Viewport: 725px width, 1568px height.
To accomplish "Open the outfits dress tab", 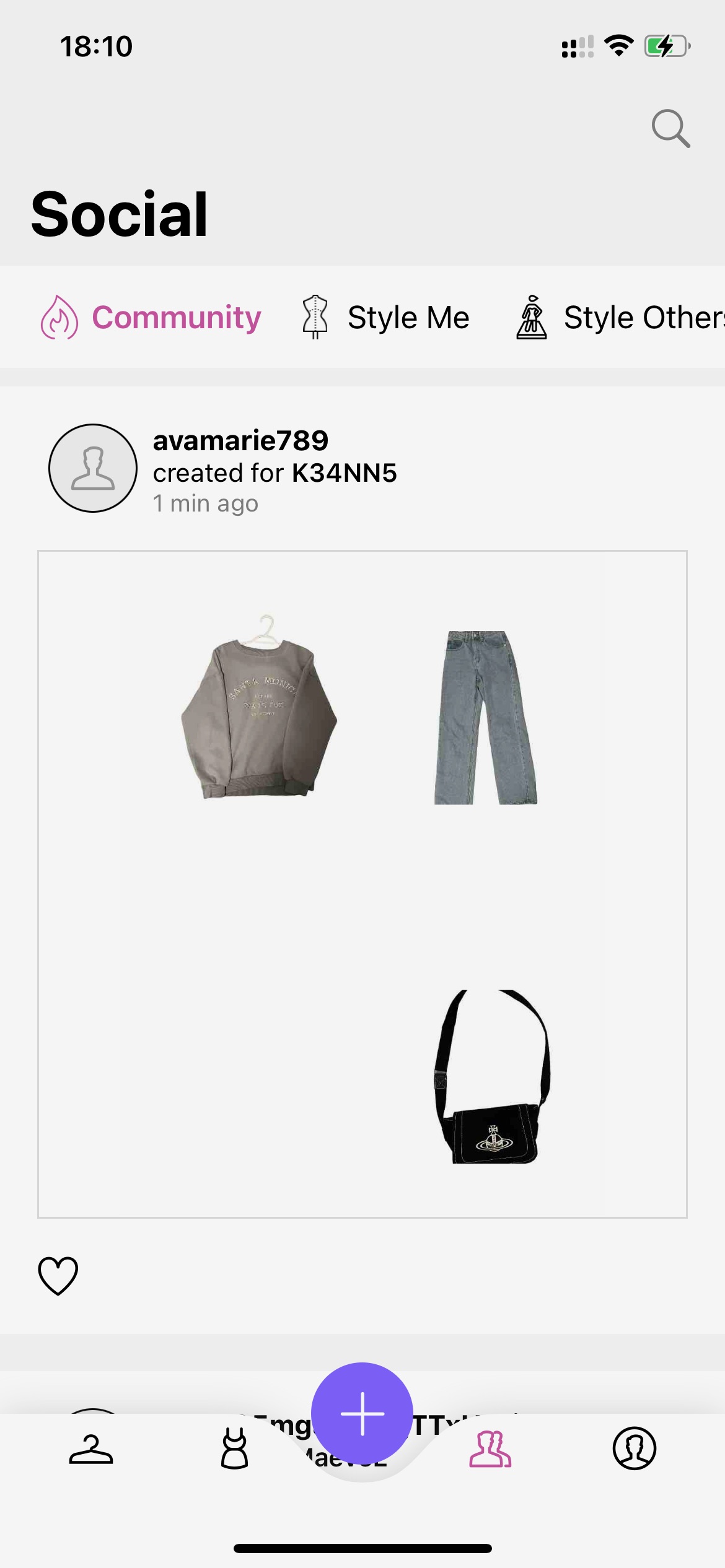I will [x=235, y=1448].
